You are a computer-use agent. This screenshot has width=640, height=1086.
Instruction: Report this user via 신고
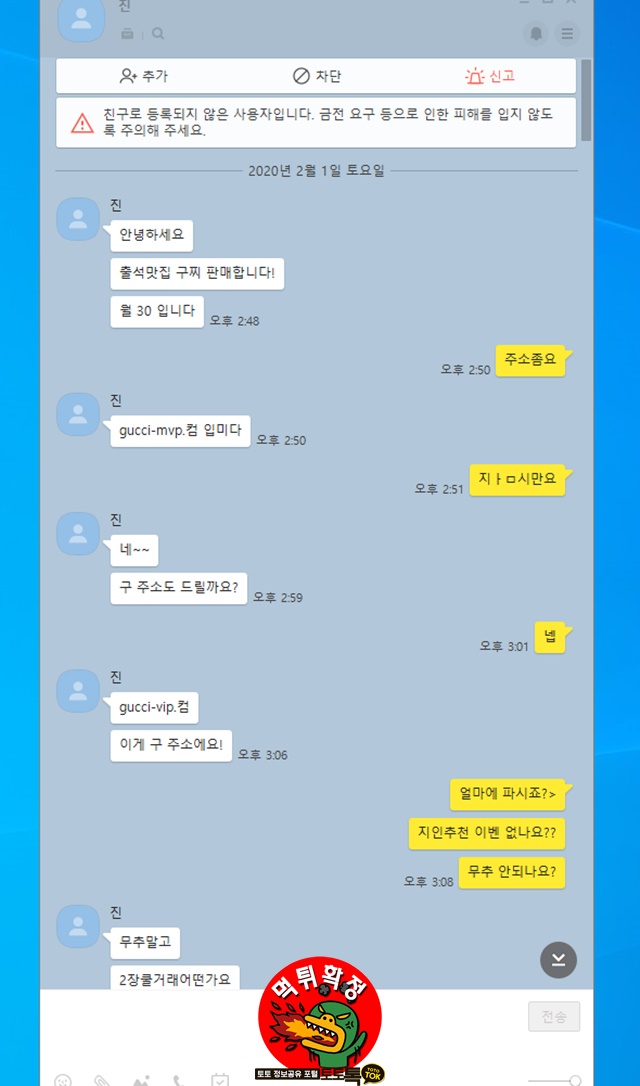tap(490, 76)
